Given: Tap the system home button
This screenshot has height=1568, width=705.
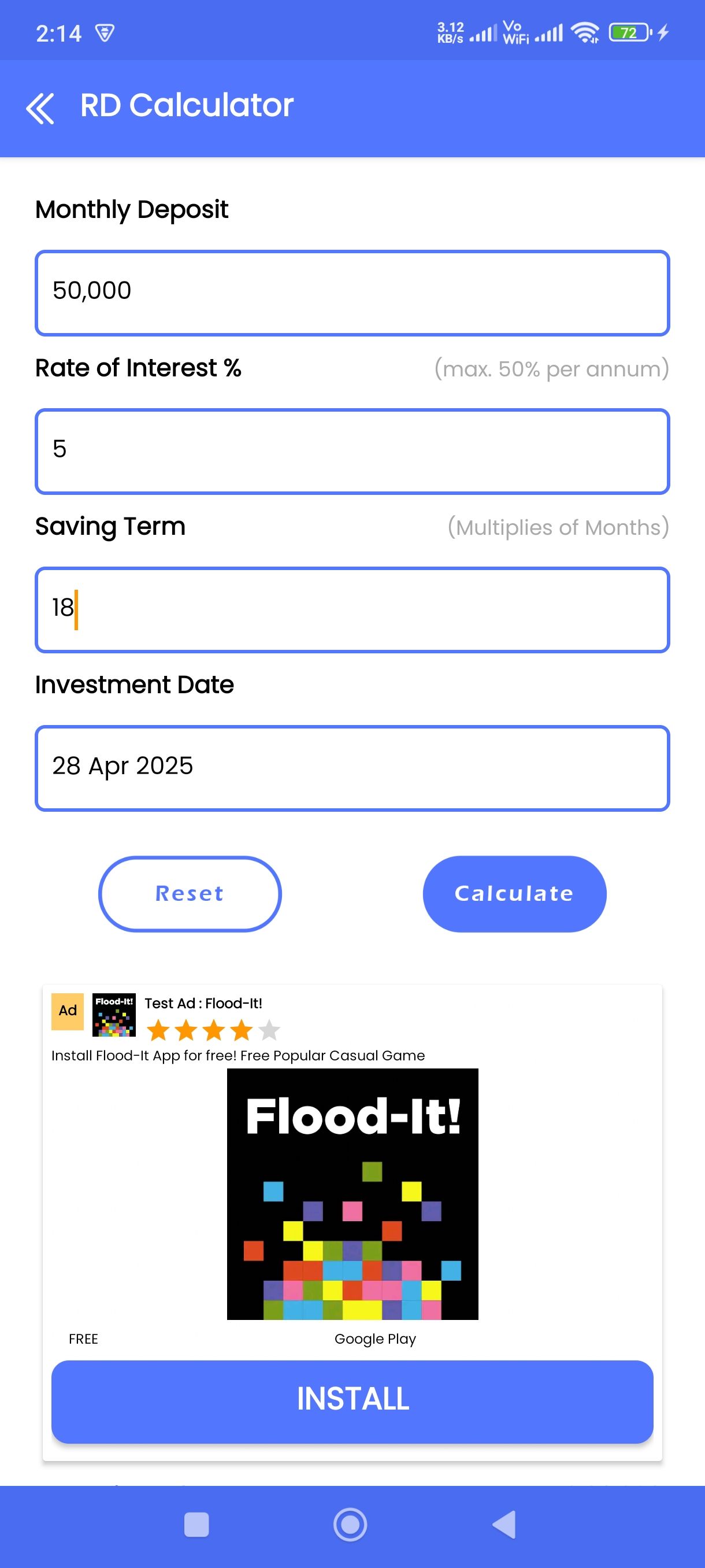Looking at the screenshot, I should 350,1525.
